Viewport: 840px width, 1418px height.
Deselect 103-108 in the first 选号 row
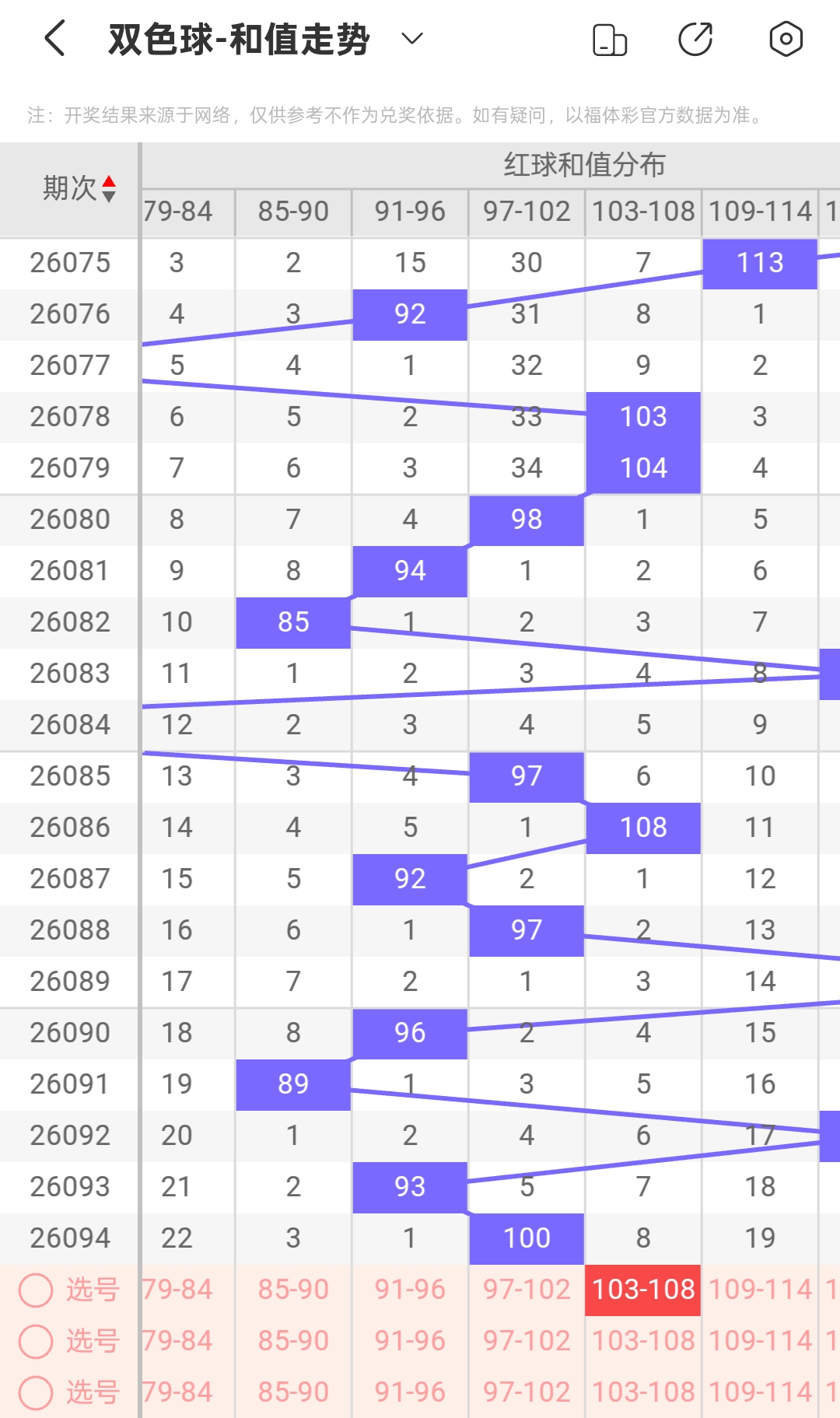pyautogui.click(x=643, y=1290)
